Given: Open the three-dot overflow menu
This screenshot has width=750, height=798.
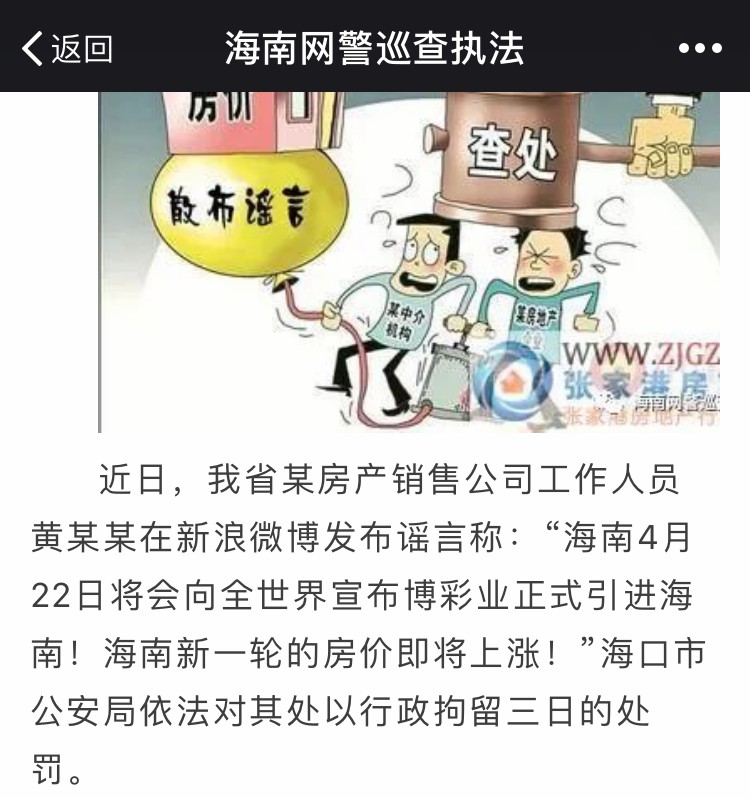Looking at the screenshot, I should click(699, 48).
